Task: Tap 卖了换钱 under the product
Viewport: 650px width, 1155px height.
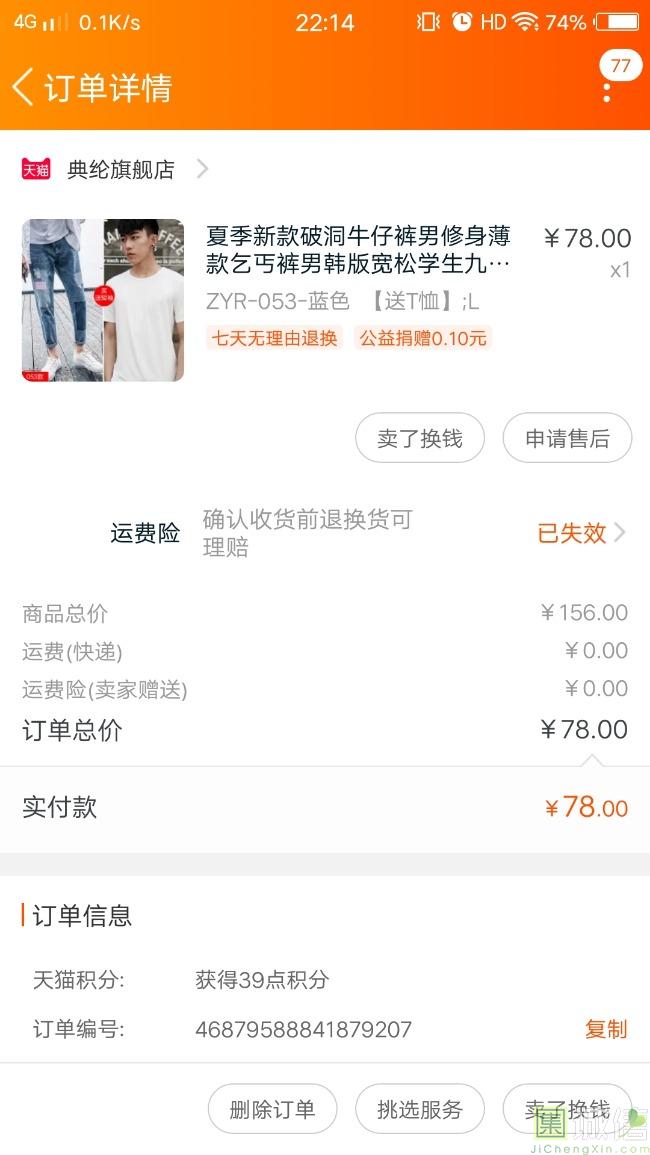Action: (x=420, y=438)
